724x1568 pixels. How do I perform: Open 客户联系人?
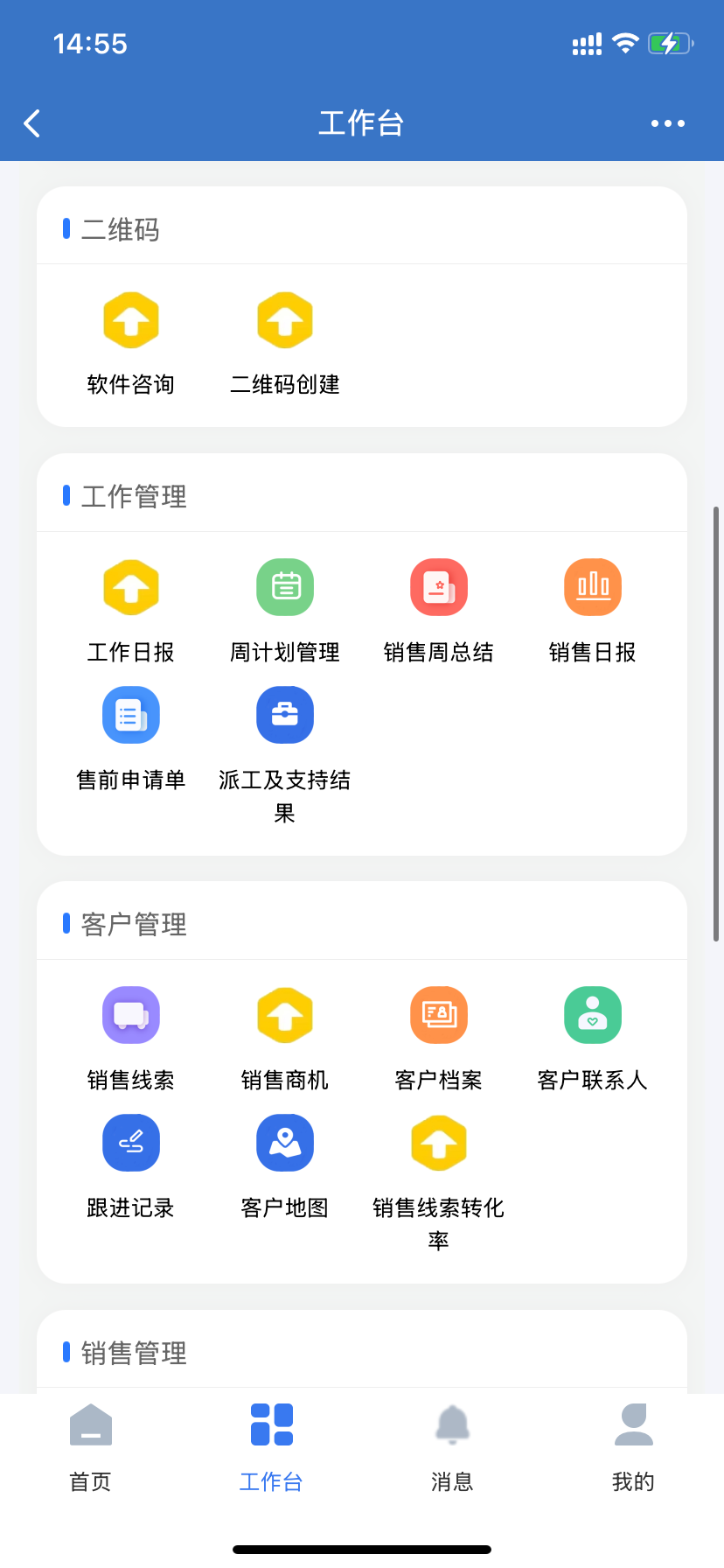[x=593, y=1015]
